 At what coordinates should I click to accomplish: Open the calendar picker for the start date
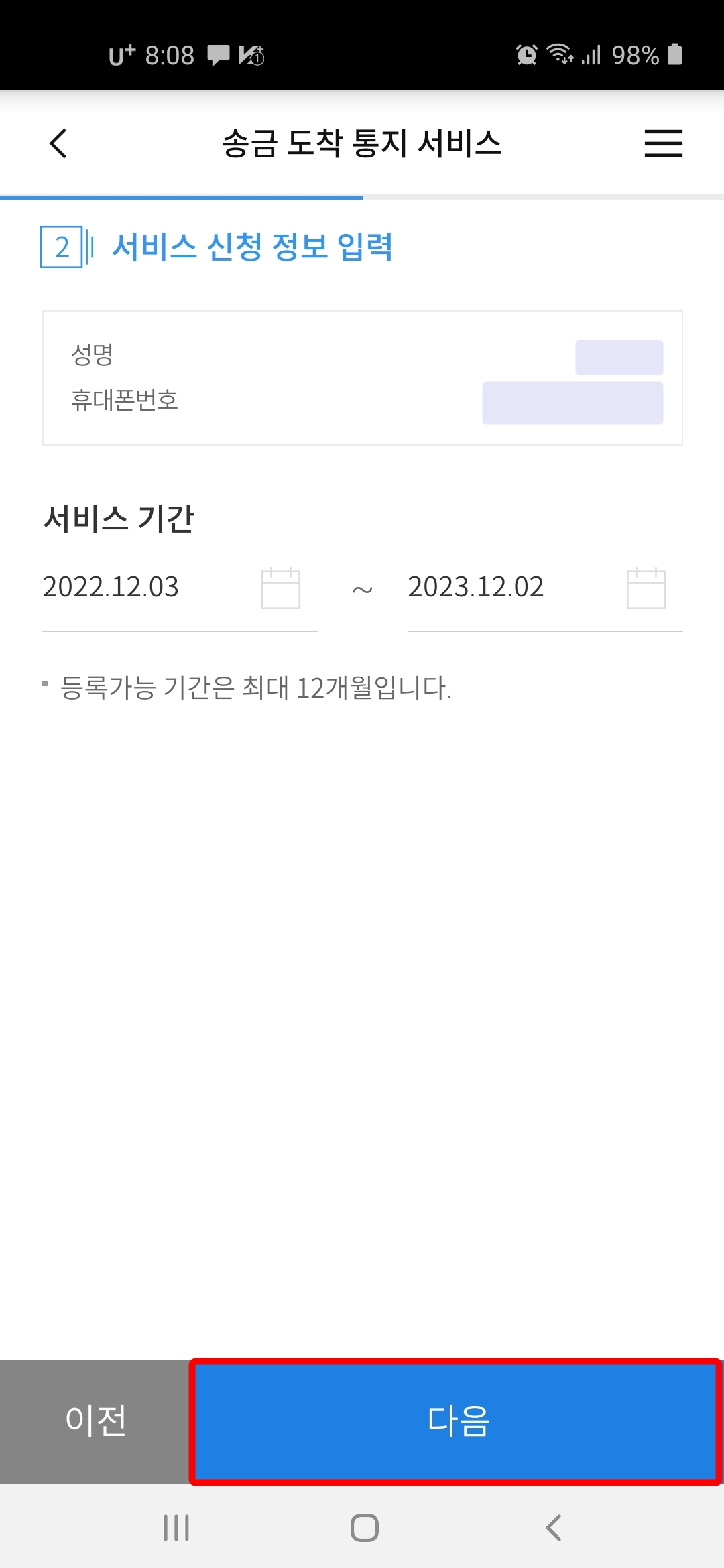281,589
